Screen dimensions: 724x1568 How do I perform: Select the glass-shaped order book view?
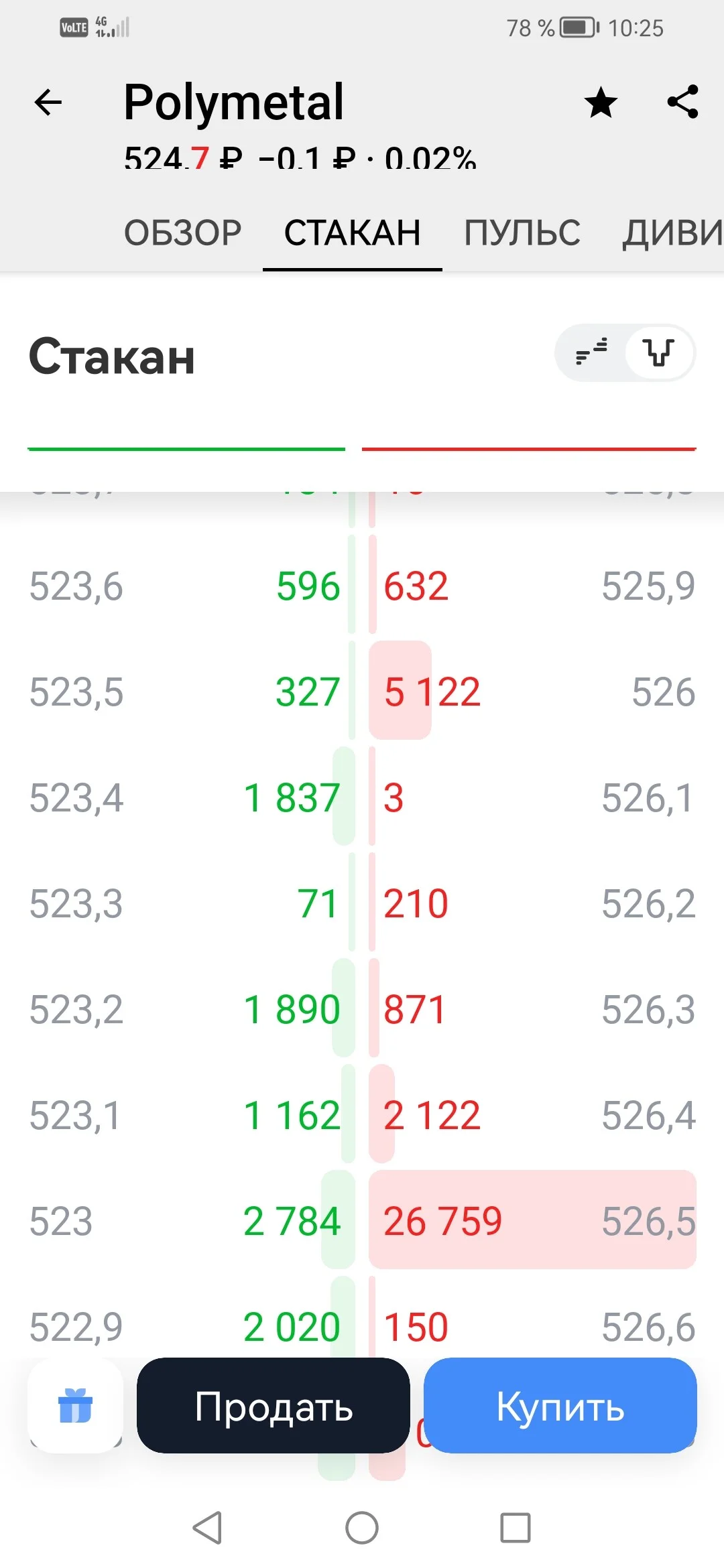(x=659, y=352)
